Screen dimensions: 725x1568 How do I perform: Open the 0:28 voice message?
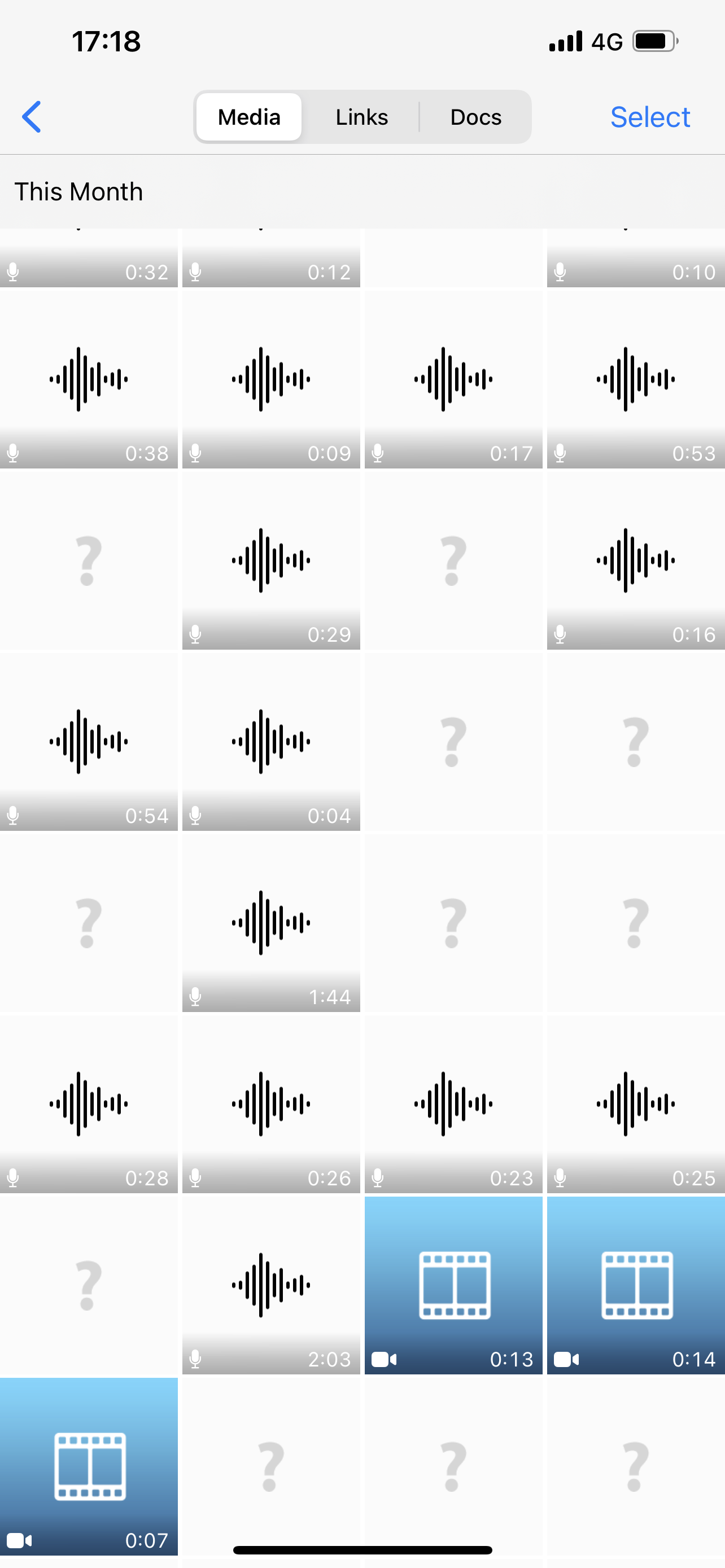[89, 1103]
